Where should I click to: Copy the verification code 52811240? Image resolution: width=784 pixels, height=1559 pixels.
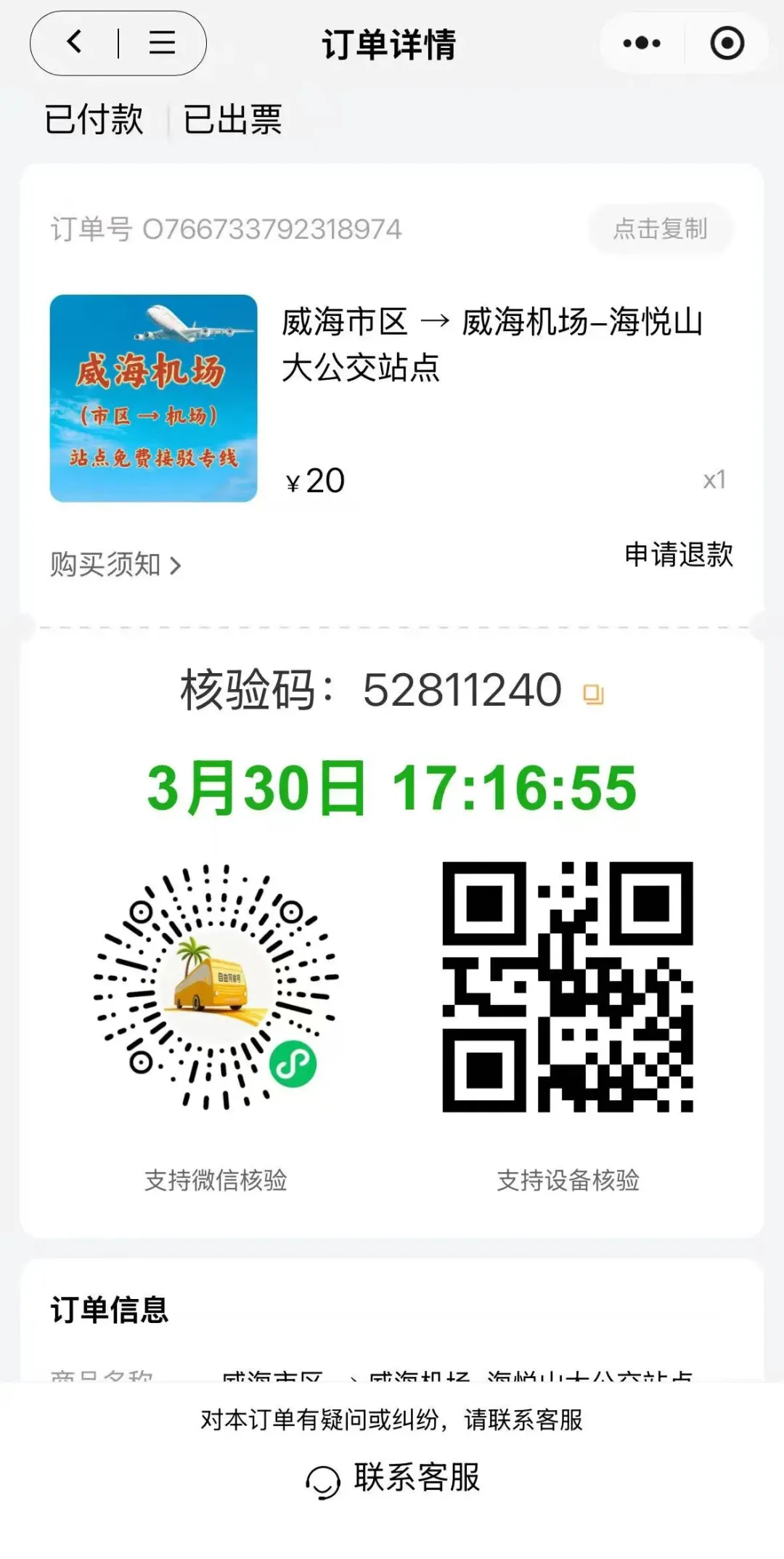click(x=594, y=694)
